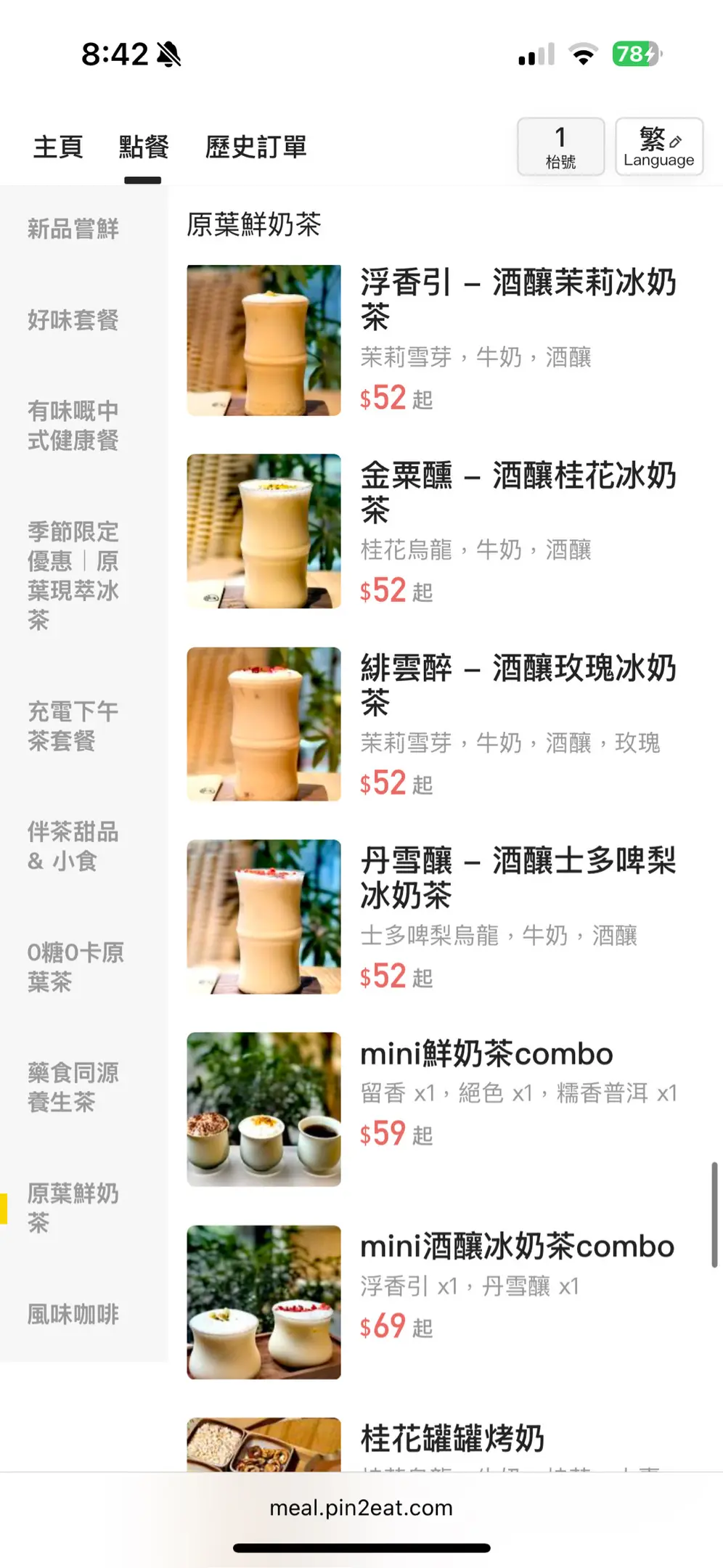This screenshot has width=723, height=1568.
Task: Tap the 枱號 table number button
Action: [560, 147]
